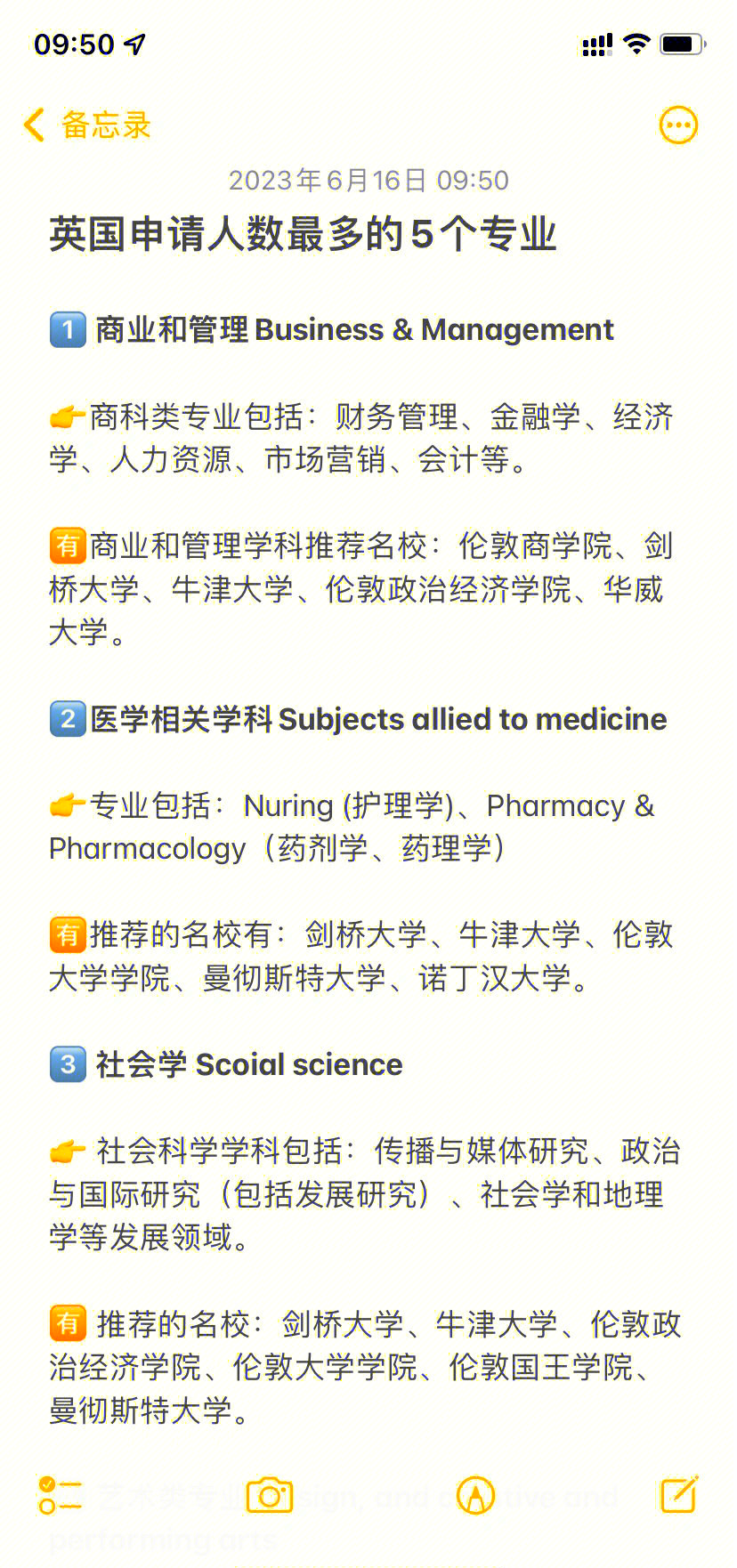The width and height of the screenshot is (737, 1568).
Task: Return to the 备忘录 notes list
Action: [x=107, y=125]
